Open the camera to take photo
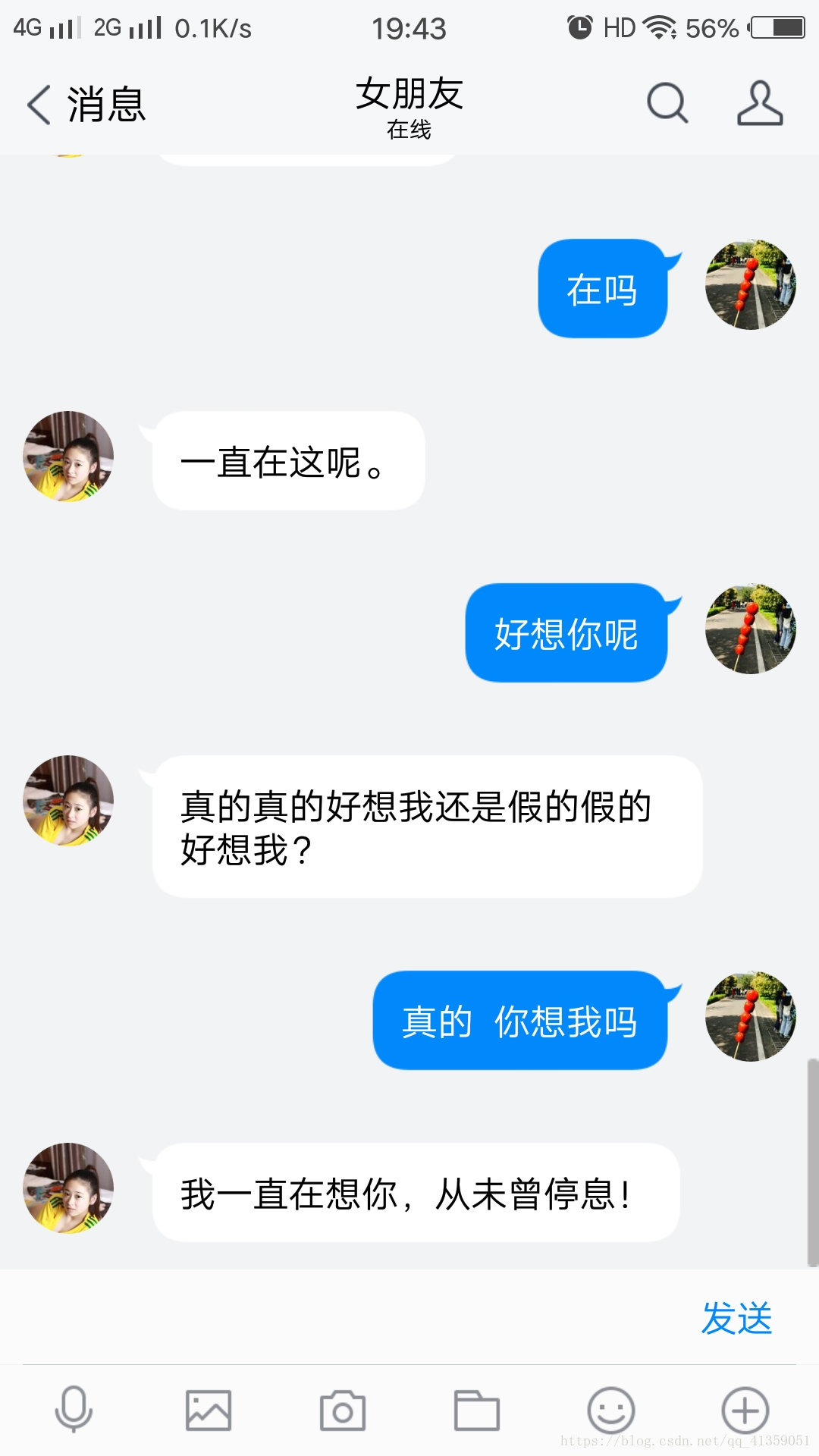 [343, 1410]
